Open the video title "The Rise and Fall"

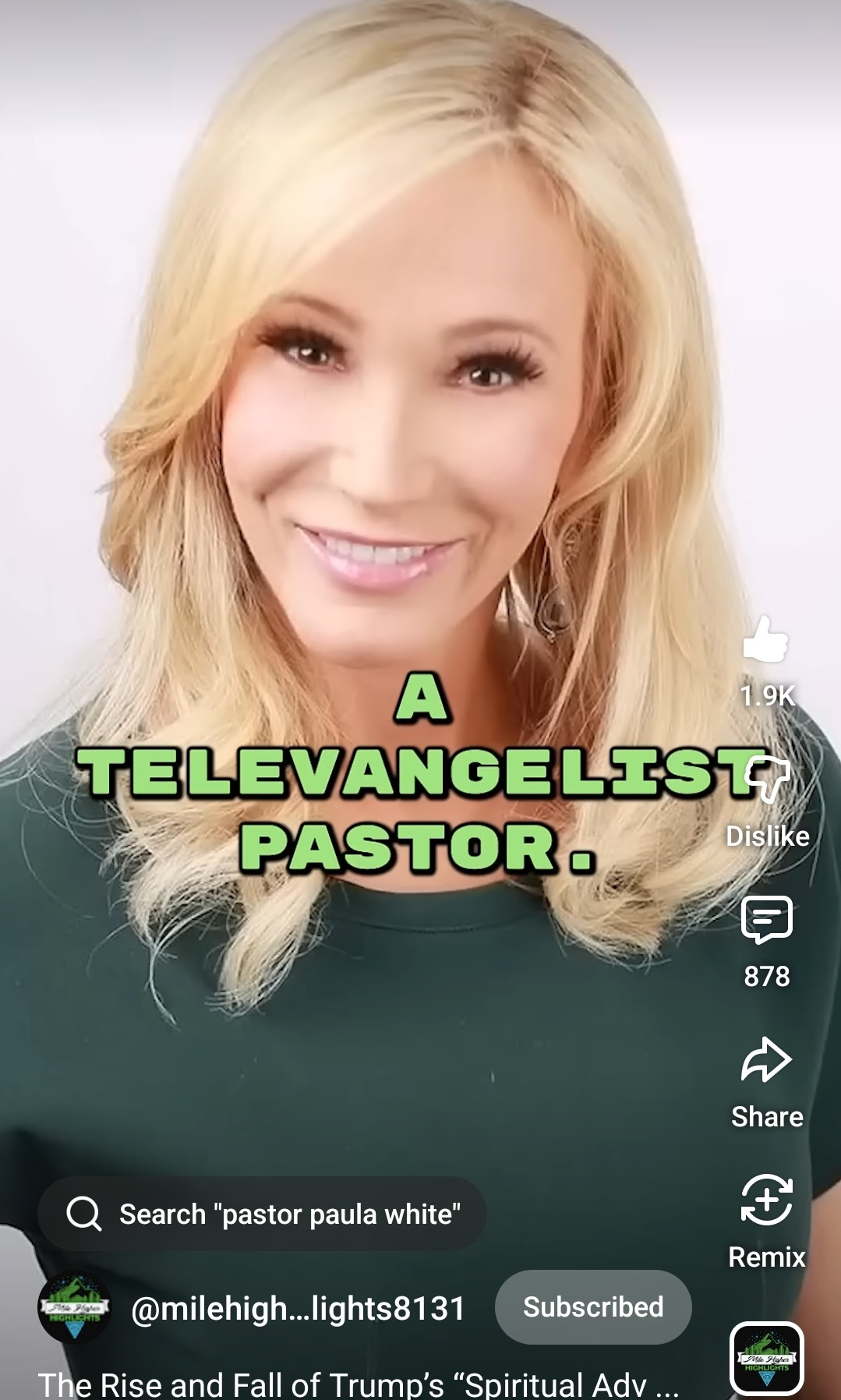point(359,1384)
